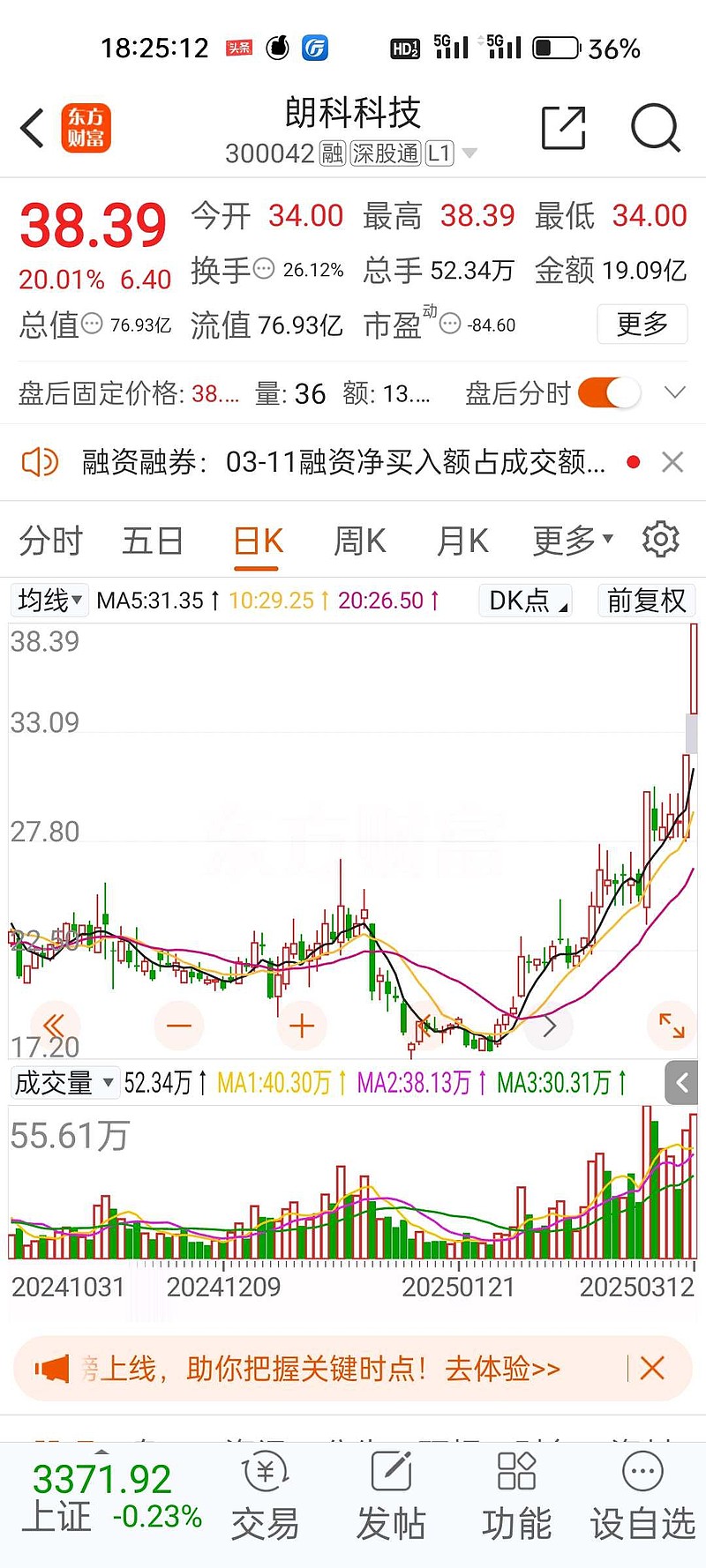
Task: Go back using the top-left arrow
Action: pyautogui.click(x=32, y=129)
